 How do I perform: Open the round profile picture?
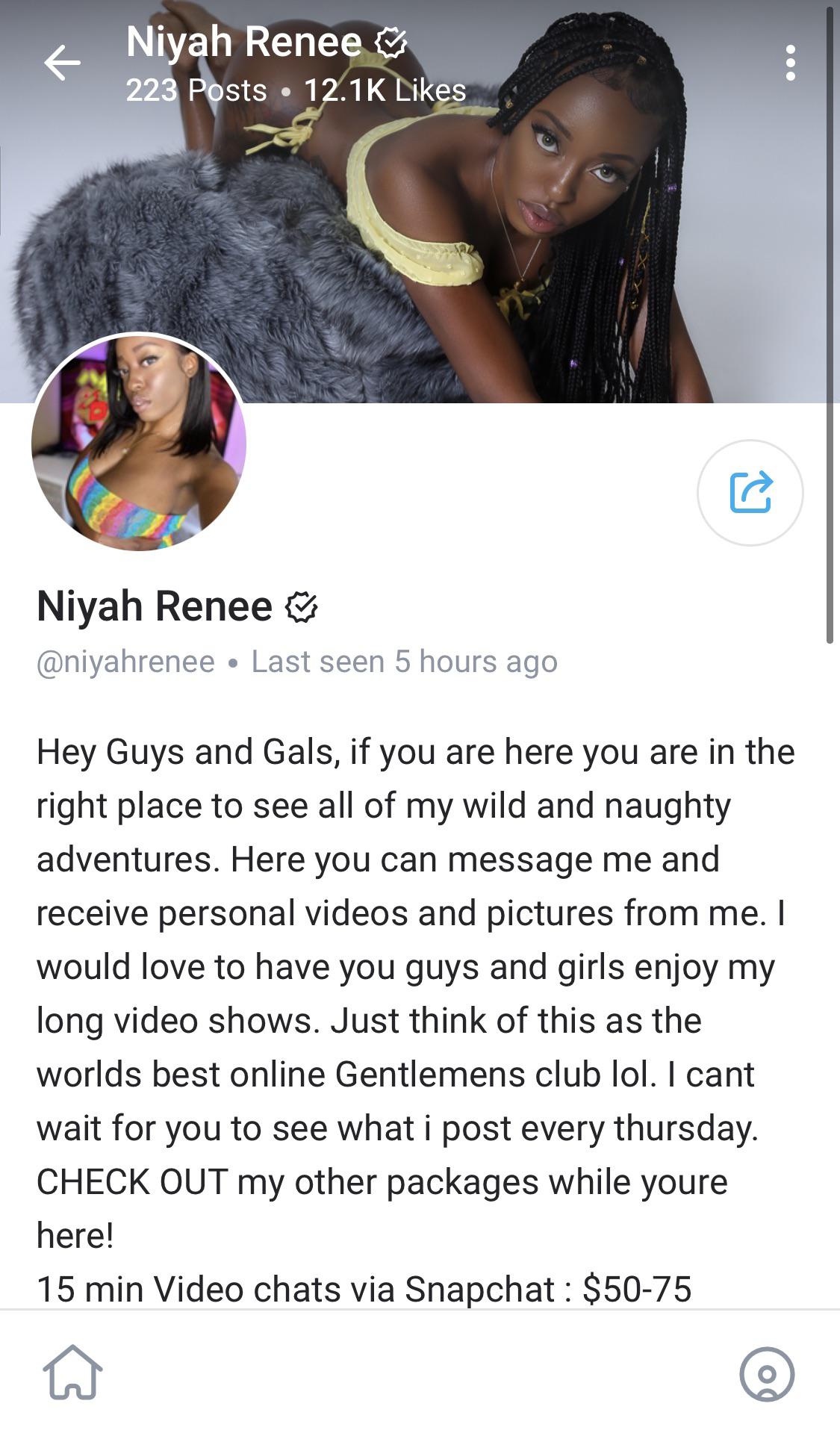(x=139, y=442)
